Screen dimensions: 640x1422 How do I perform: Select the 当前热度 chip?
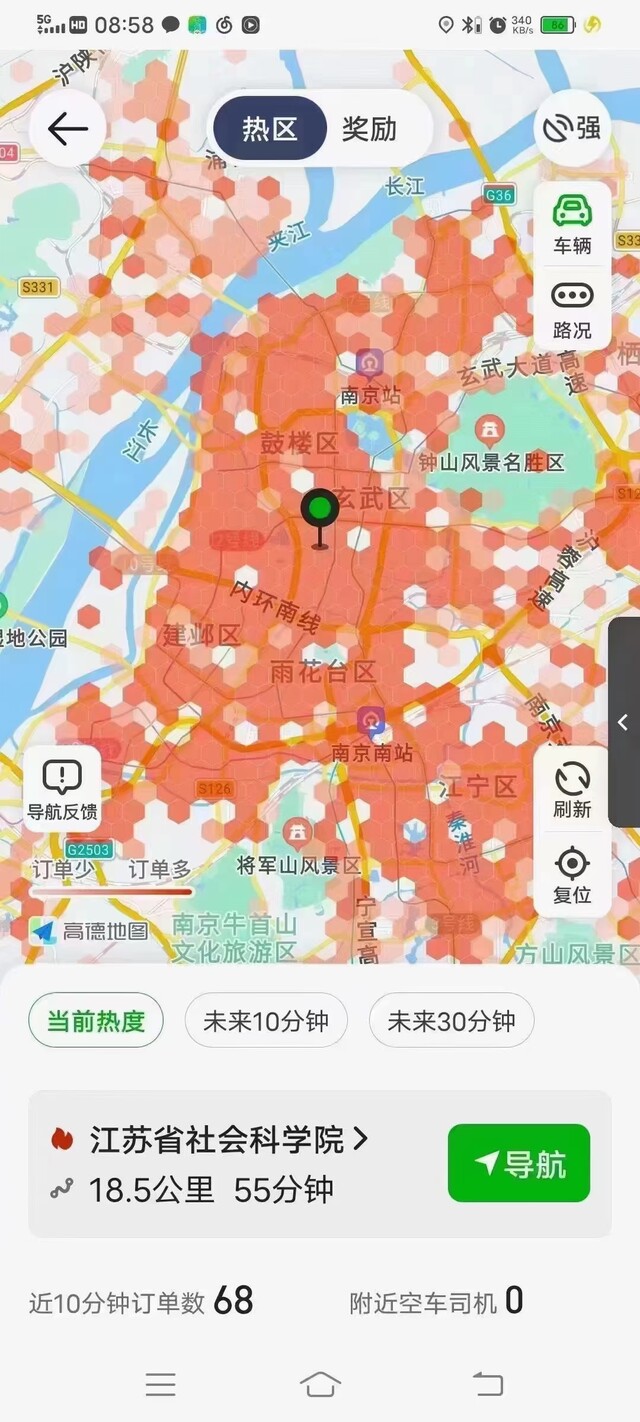(x=96, y=1021)
